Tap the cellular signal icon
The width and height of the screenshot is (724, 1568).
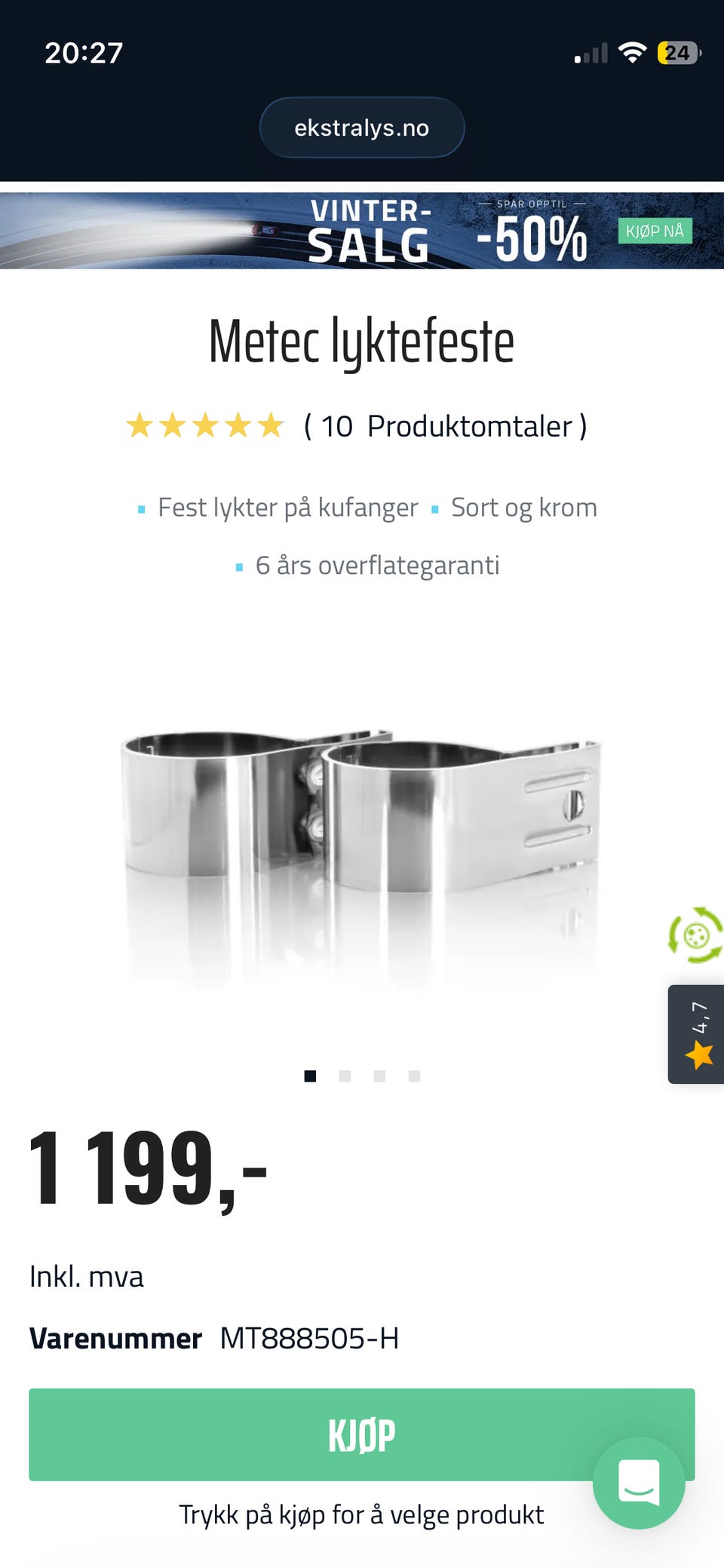click(590, 53)
